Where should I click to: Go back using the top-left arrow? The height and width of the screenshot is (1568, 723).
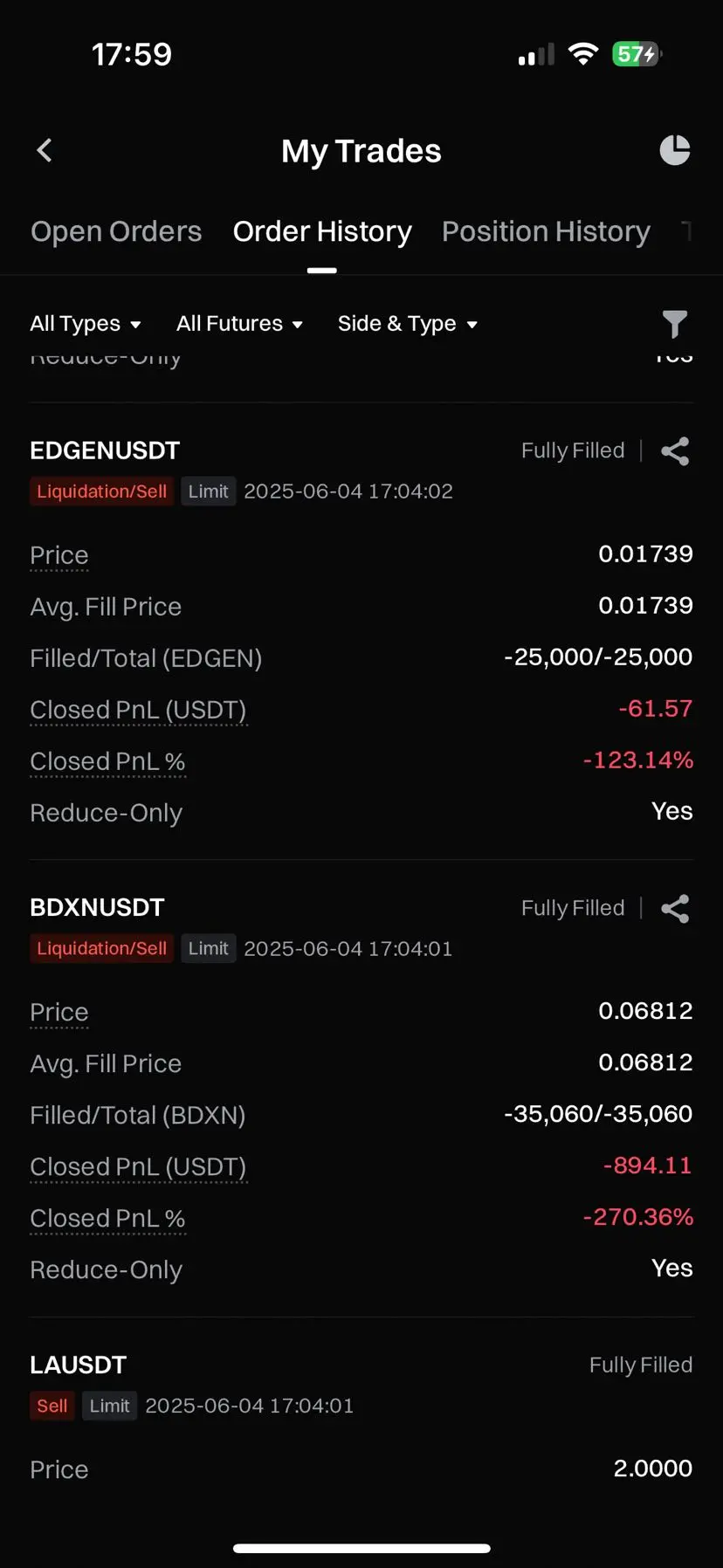45,150
